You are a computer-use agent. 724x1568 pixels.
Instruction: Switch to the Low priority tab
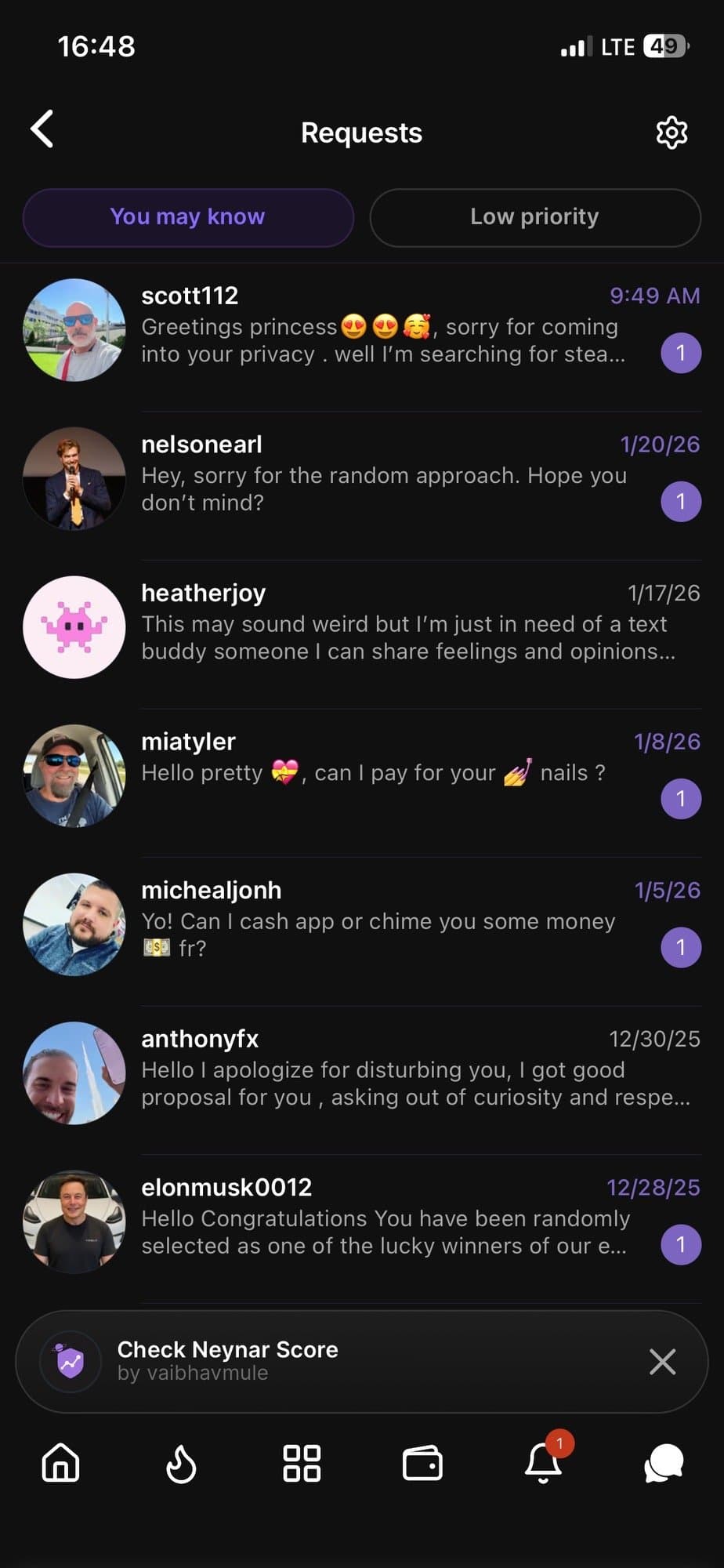pyautogui.click(x=534, y=217)
